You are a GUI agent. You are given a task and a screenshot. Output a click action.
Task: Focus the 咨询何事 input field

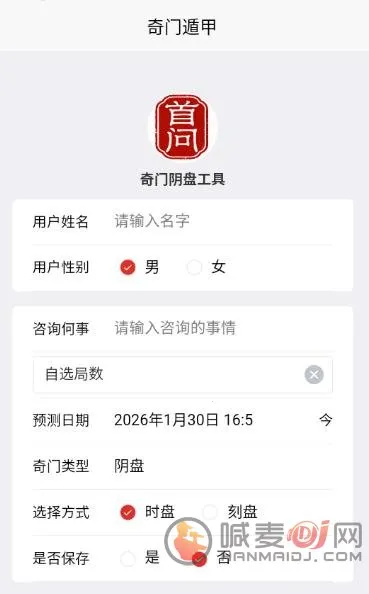coord(223,328)
